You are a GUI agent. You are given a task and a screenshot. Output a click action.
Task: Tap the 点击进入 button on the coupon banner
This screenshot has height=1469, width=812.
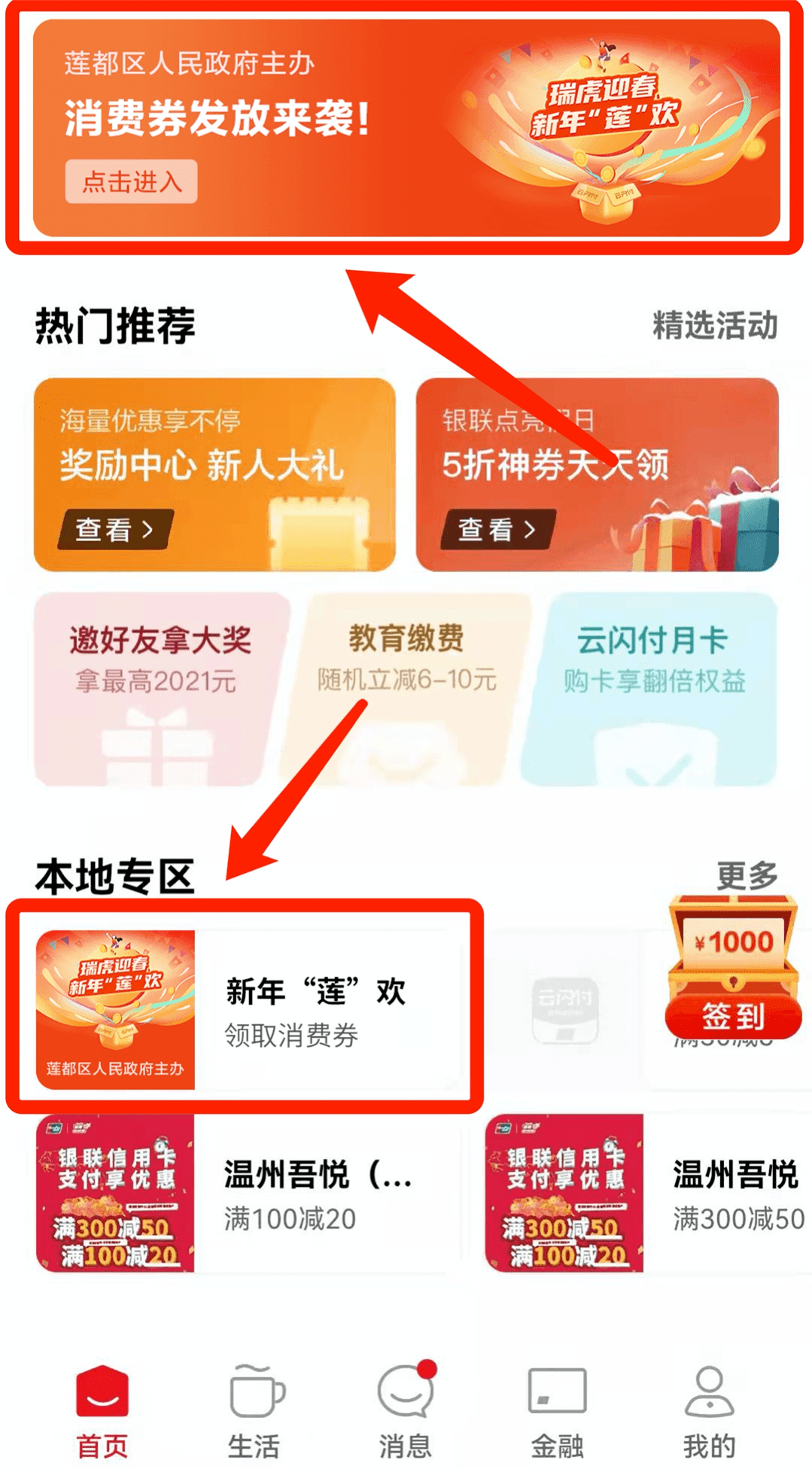(131, 181)
